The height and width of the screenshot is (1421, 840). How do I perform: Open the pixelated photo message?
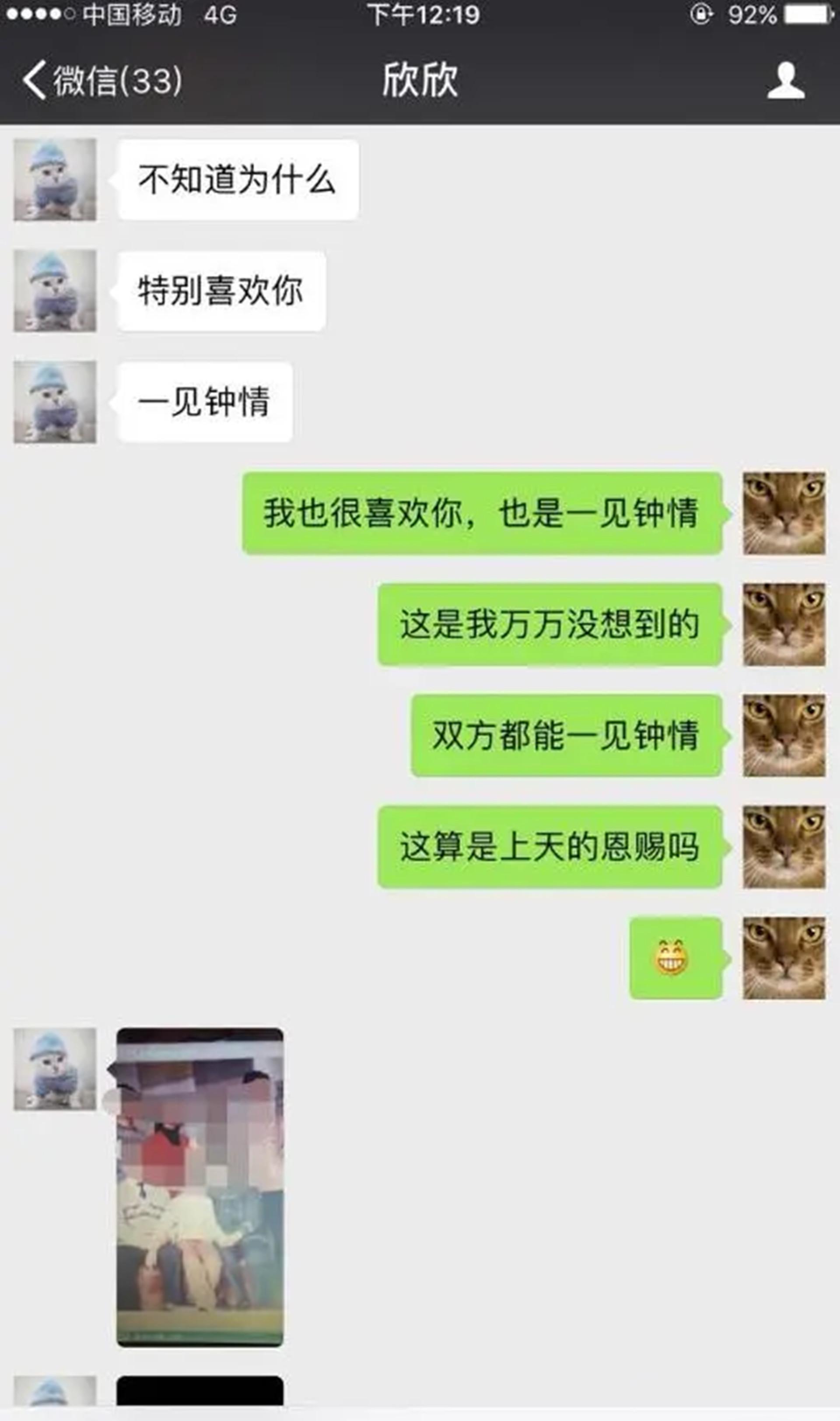(x=200, y=1187)
